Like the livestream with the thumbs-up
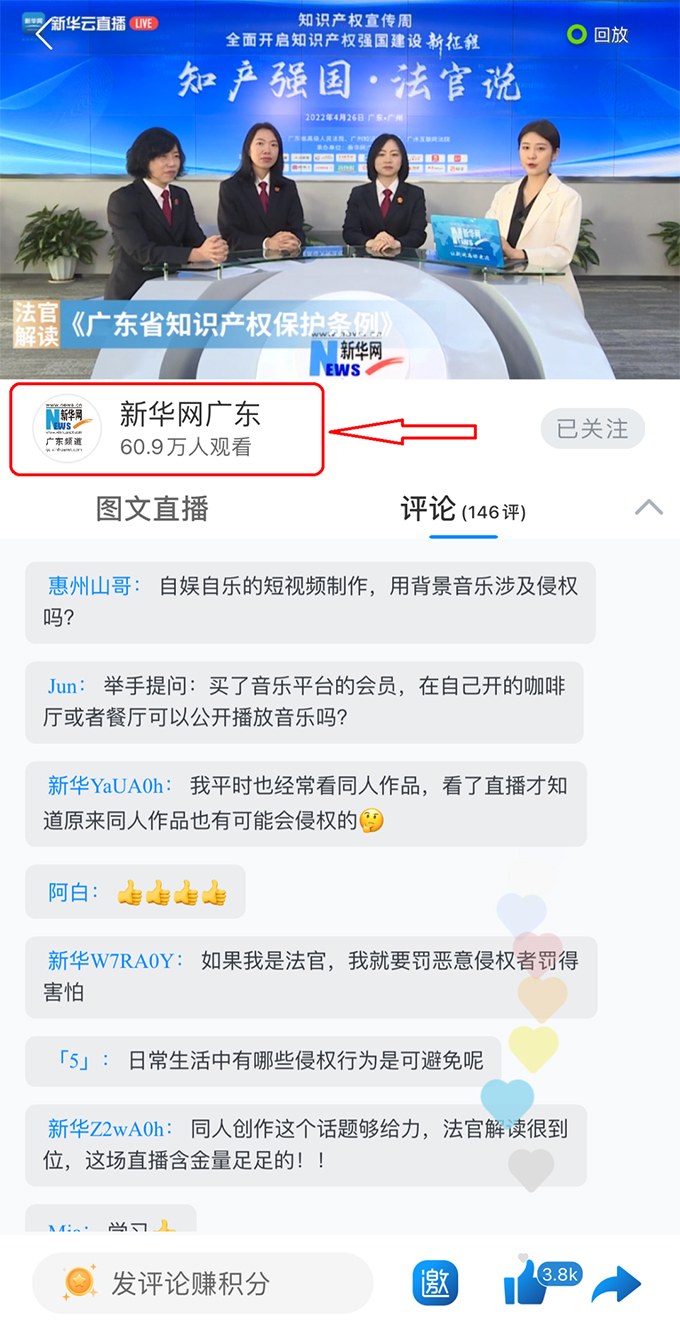 click(526, 1281)
